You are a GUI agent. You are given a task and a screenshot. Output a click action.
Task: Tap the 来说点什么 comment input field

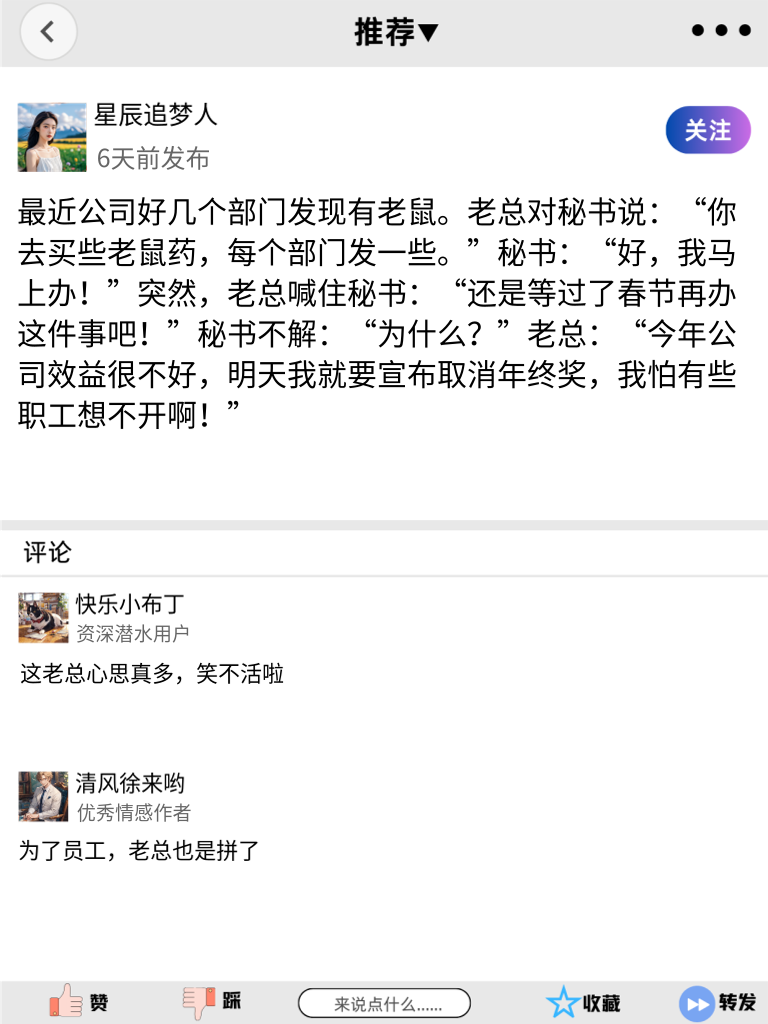point(385,1002)
